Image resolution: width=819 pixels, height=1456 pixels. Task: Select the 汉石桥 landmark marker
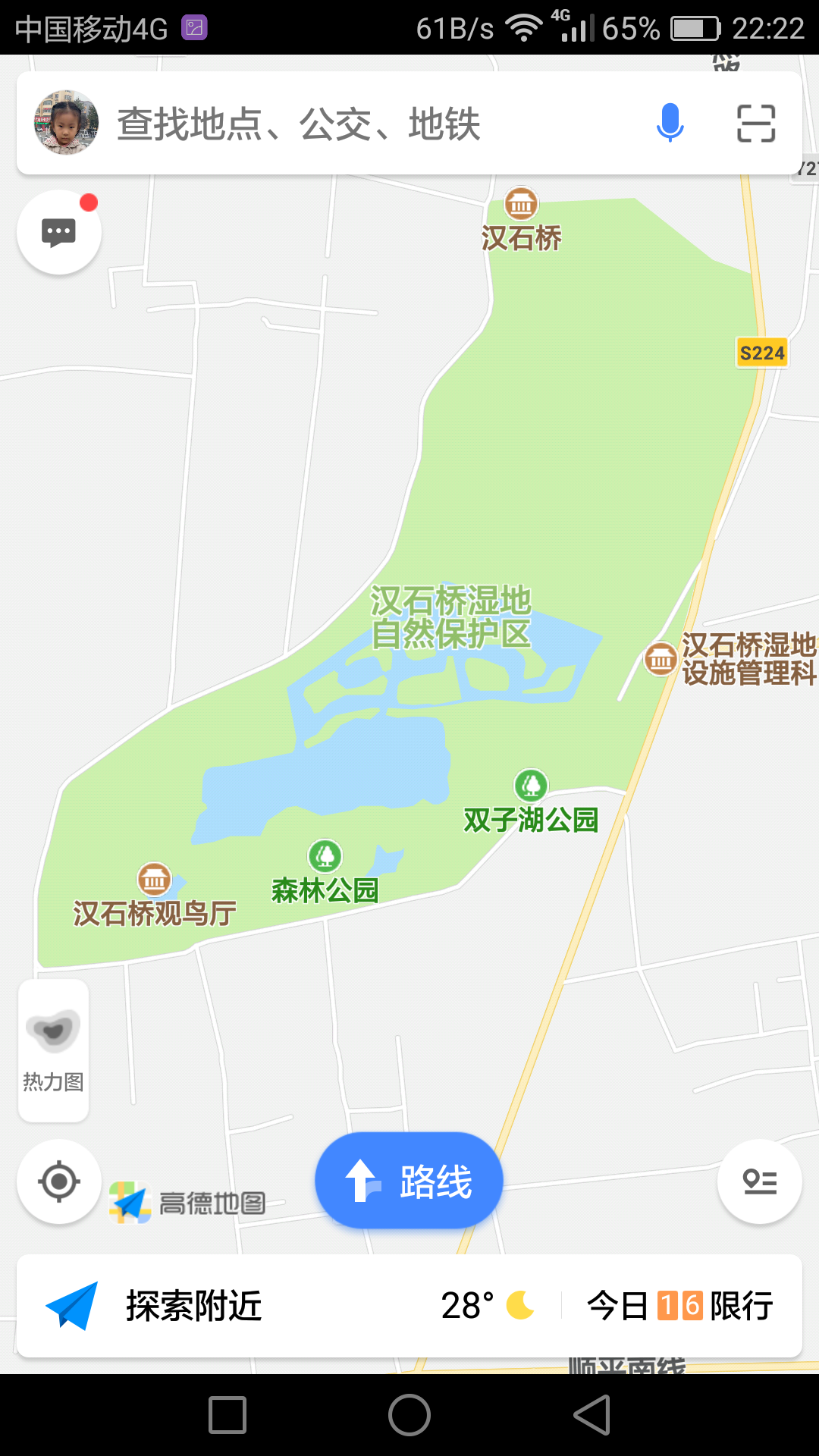pyautogui.click(x=521, y=205)
